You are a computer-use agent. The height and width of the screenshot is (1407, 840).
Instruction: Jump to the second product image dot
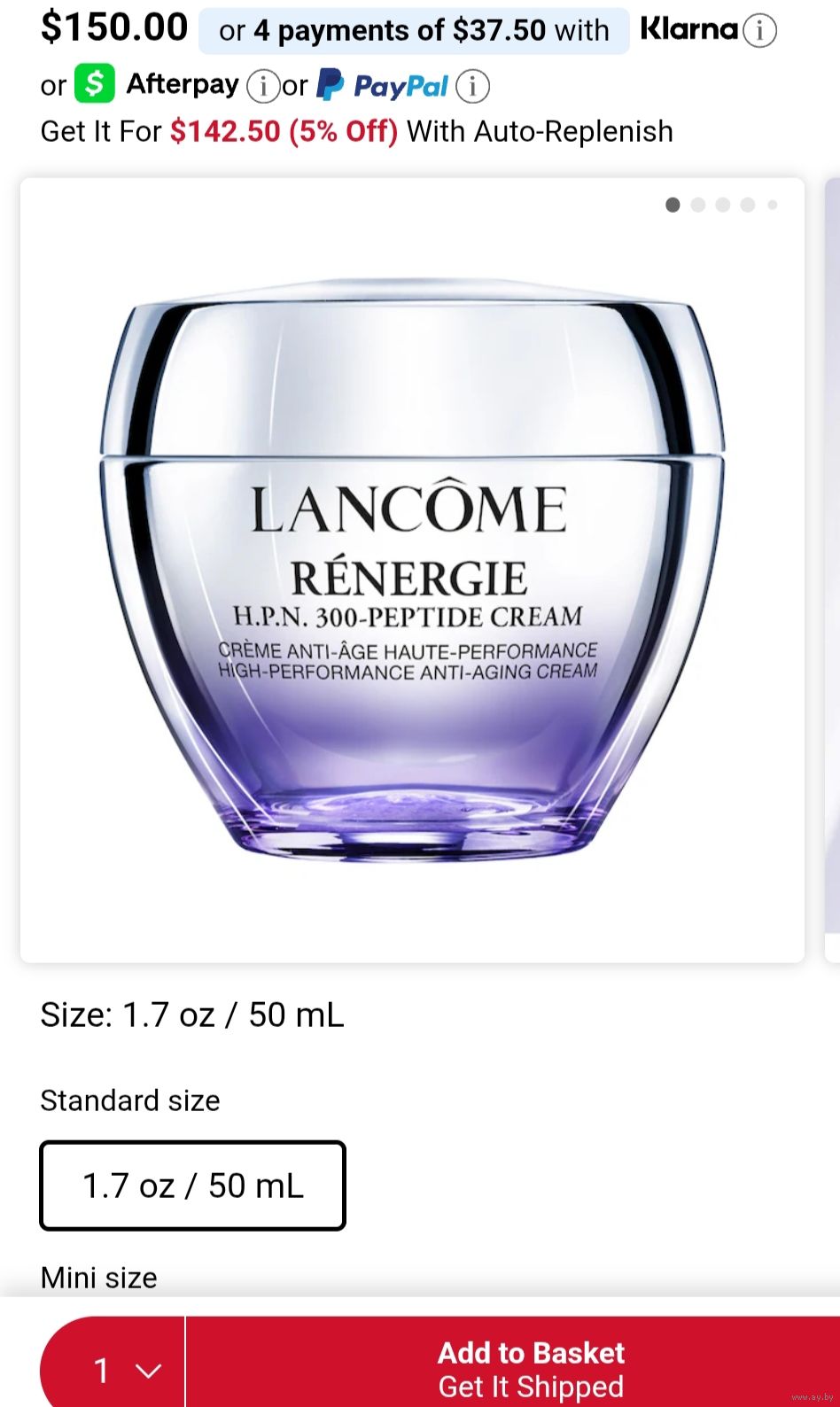[x=698, y=205]
